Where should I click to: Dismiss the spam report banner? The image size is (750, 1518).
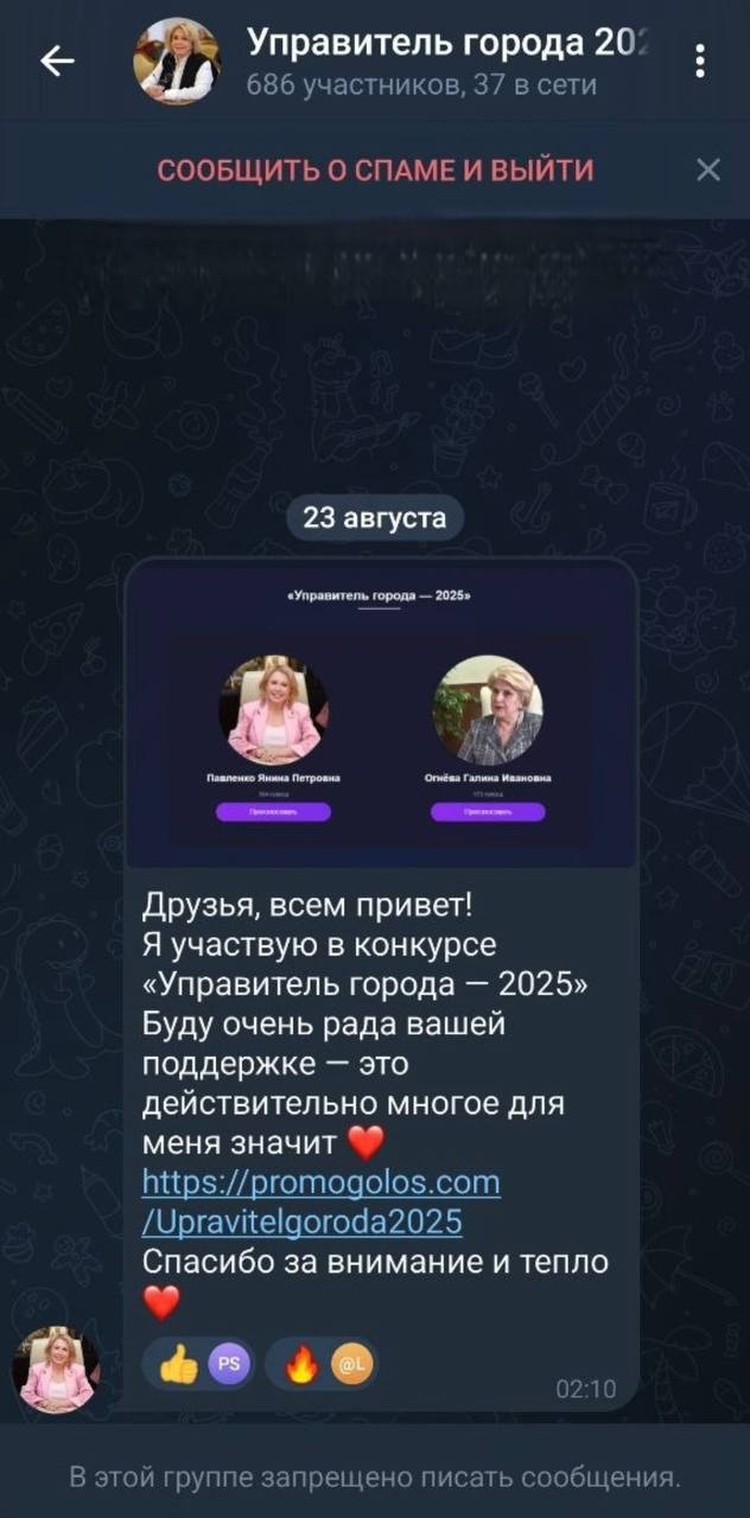tap(708, 170)
